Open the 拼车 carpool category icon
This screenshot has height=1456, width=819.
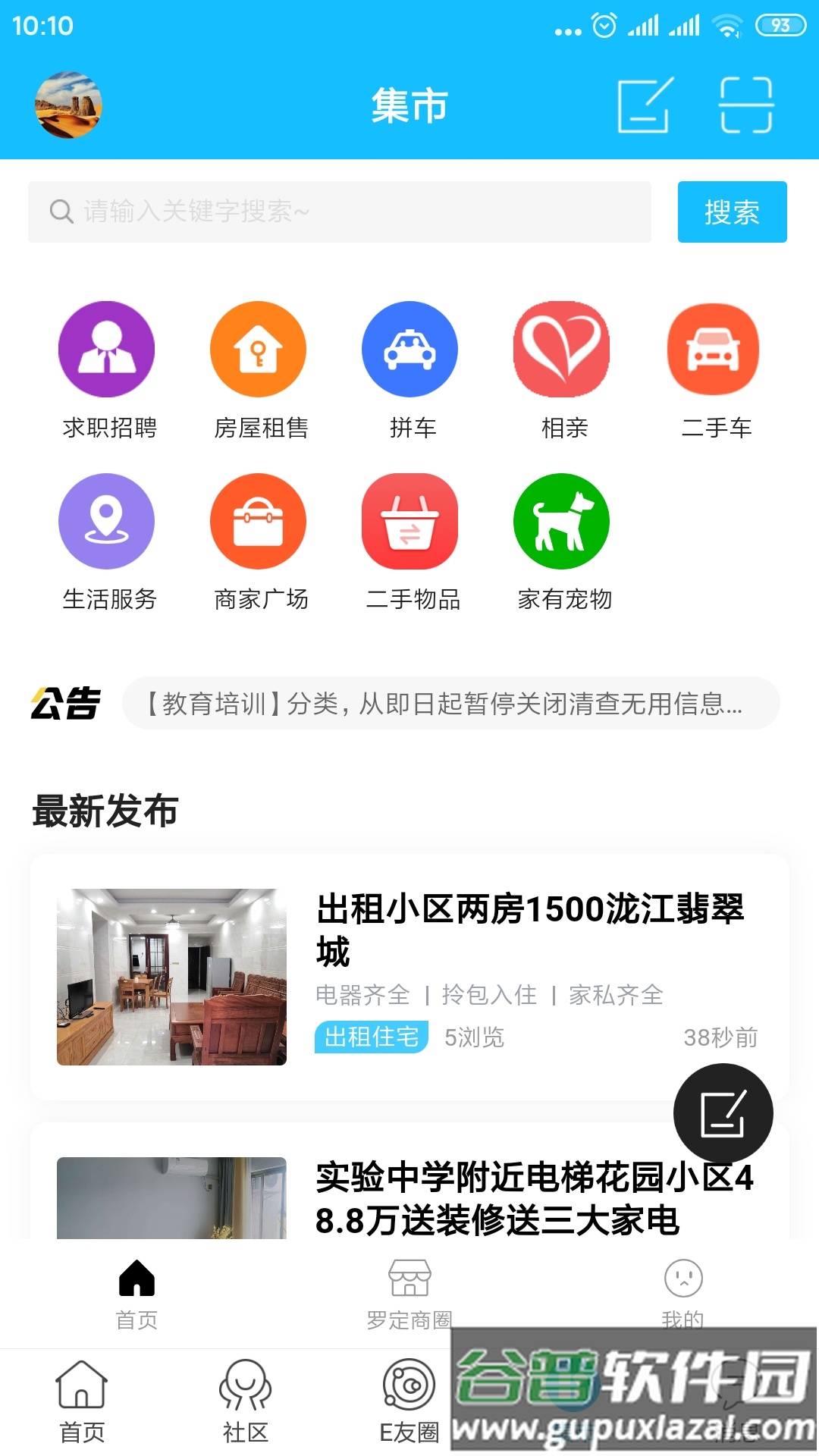(409, 349)
